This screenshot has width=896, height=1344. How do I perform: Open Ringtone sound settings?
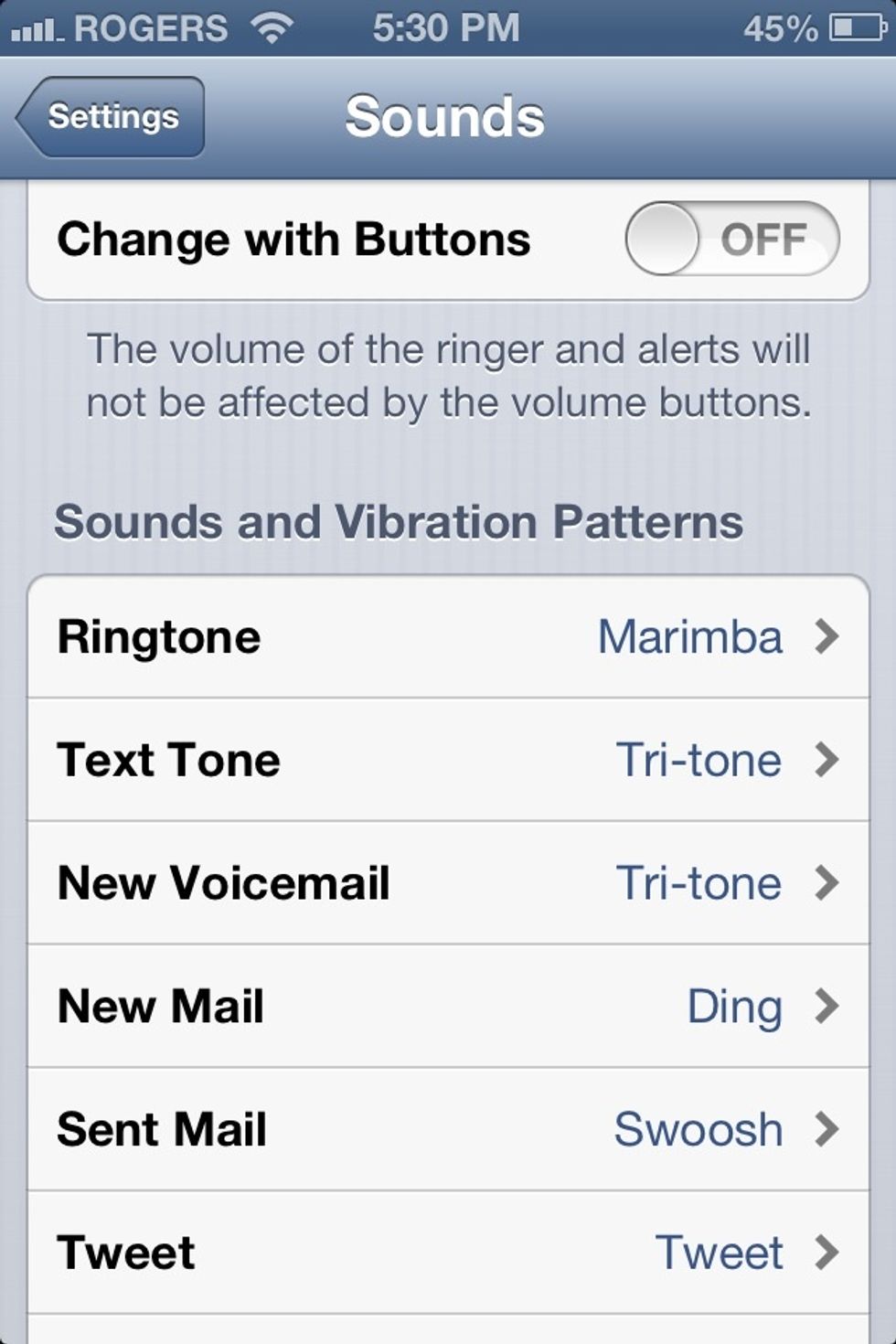click(448, 636)
